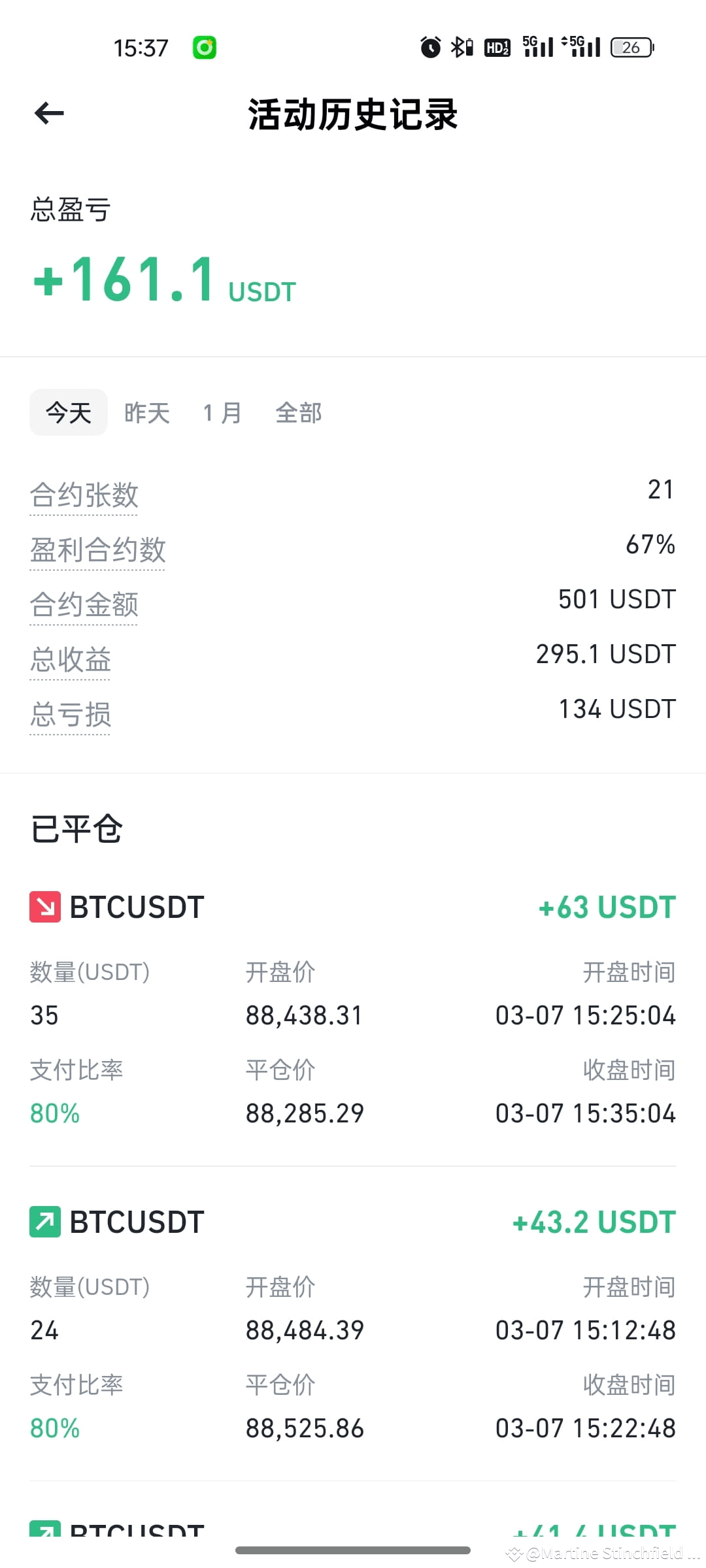Expand the 盈利合约数 explanation
This screenshot has width=706, height=1568.
pyautogui.click(x=97, y=549)
